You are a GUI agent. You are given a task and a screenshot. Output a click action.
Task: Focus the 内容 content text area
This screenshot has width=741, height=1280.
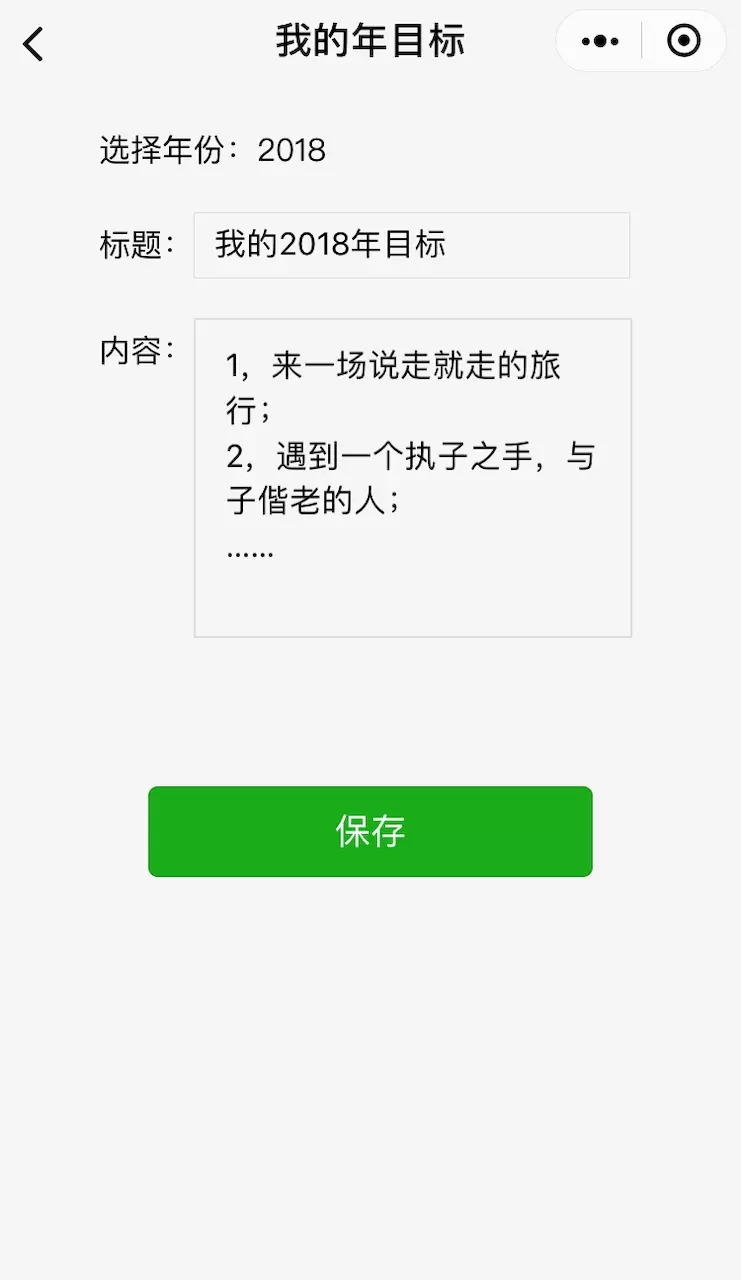tap(413, 478)
